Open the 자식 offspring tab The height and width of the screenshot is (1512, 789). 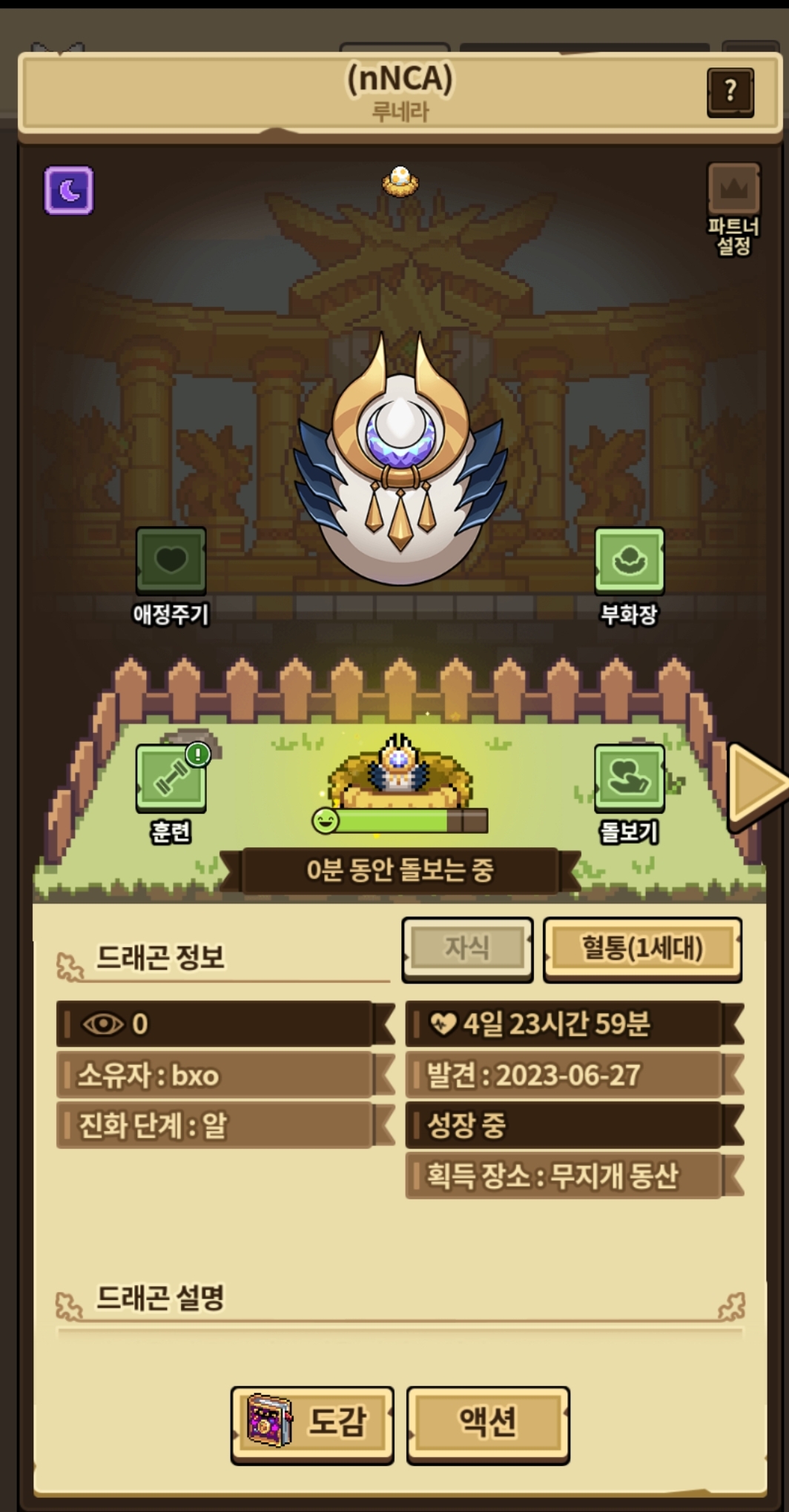coord(467,948)
